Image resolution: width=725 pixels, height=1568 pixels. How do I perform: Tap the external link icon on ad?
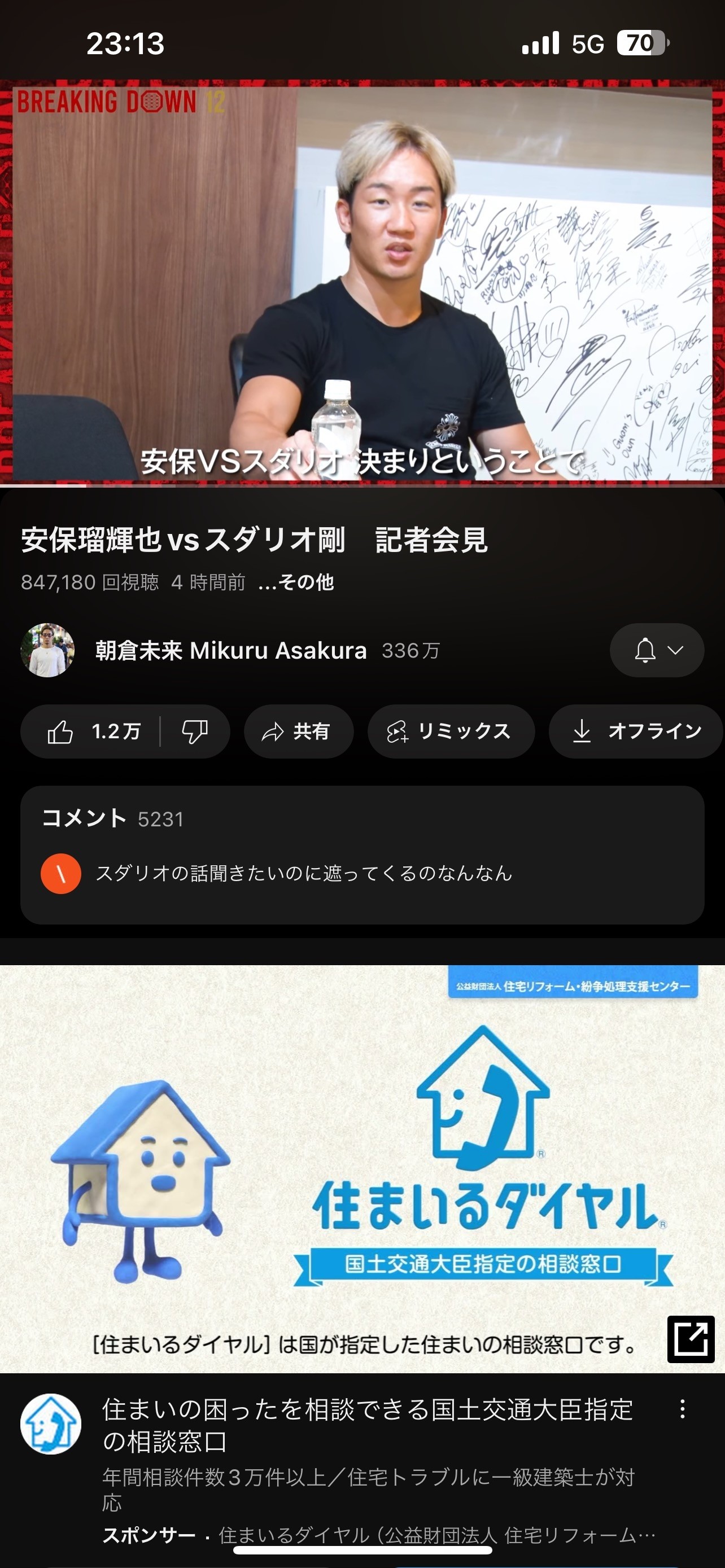(x=691, y=1339)
